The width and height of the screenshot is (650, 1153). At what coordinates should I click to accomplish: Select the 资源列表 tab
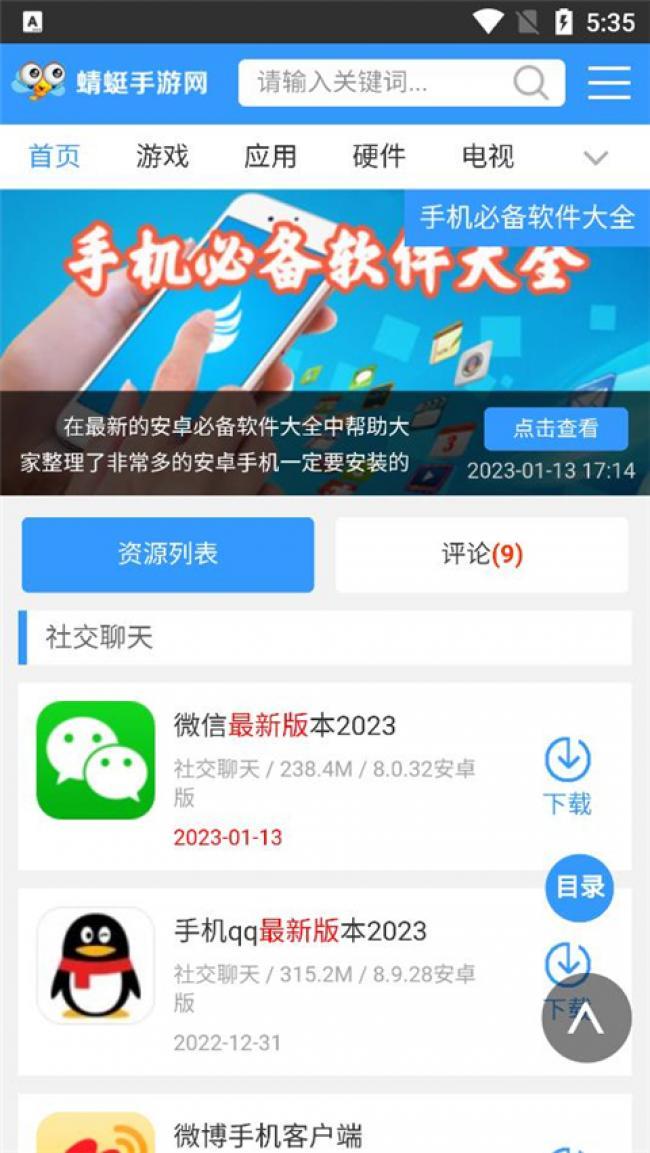(168, 554)
